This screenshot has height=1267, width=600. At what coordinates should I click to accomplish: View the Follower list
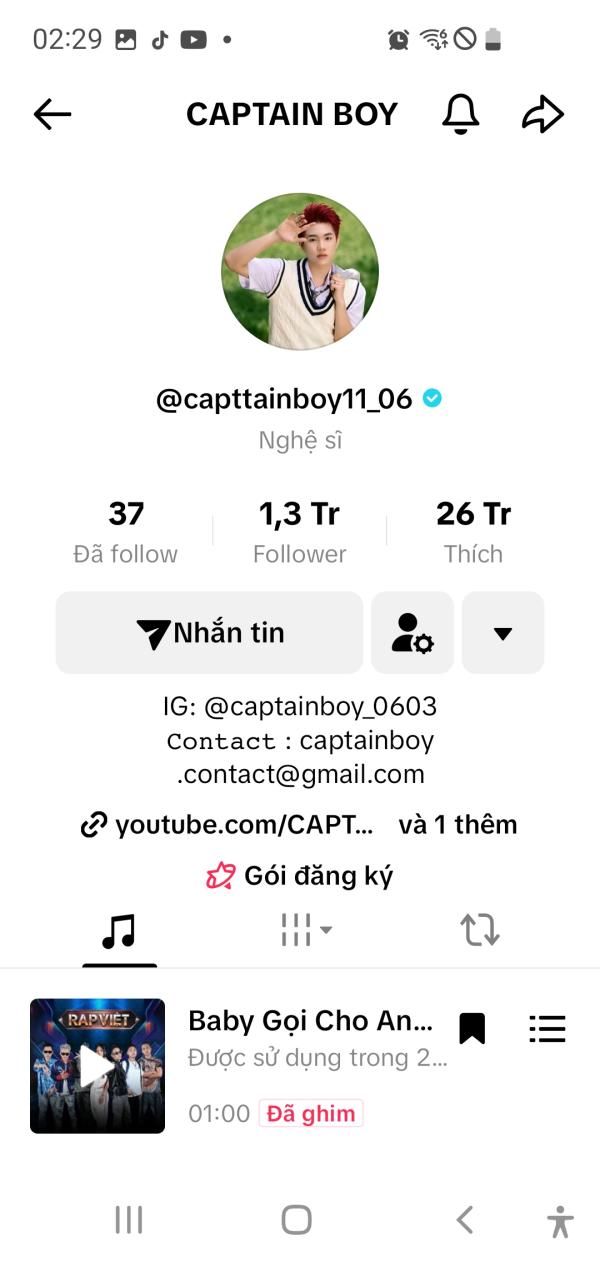300,532
